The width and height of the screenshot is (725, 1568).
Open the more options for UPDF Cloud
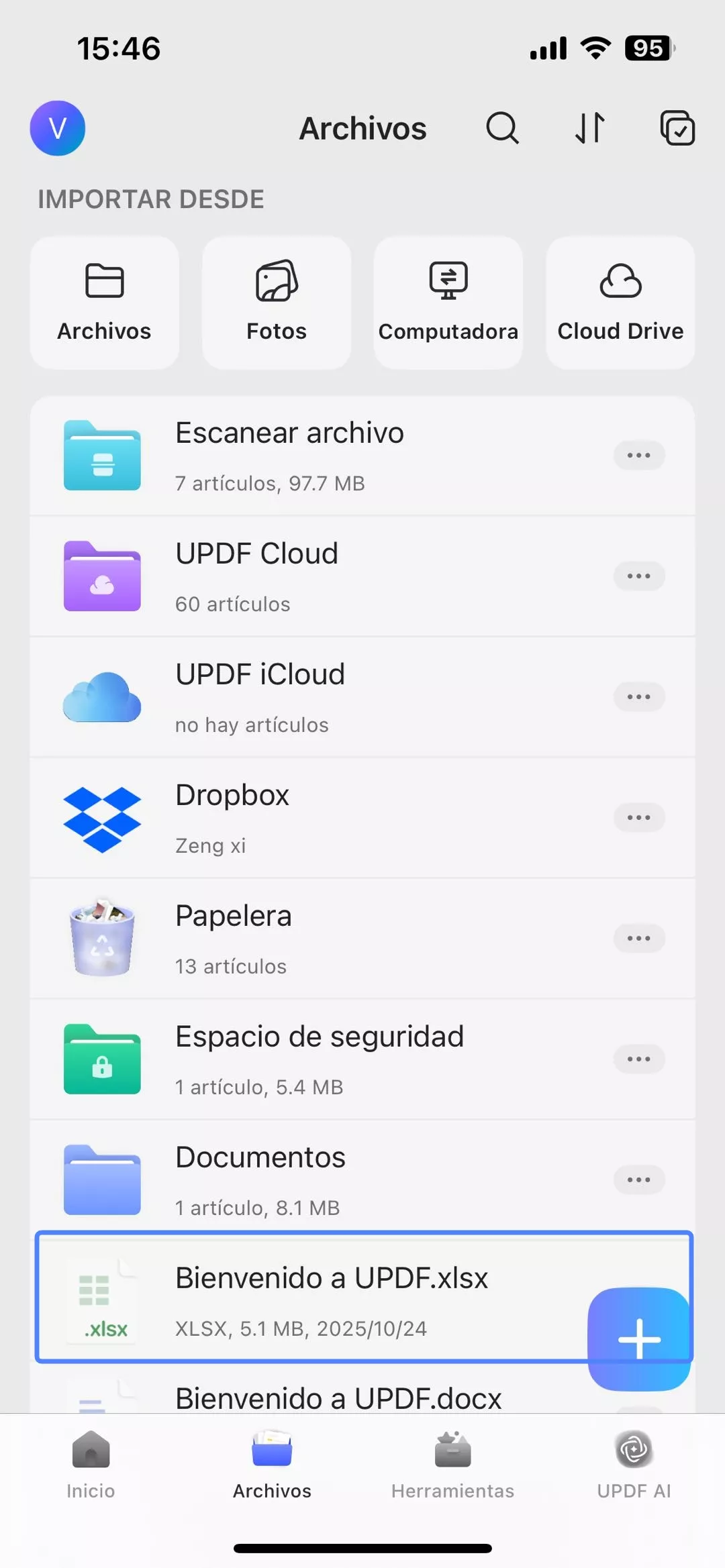tap(638, 576)
